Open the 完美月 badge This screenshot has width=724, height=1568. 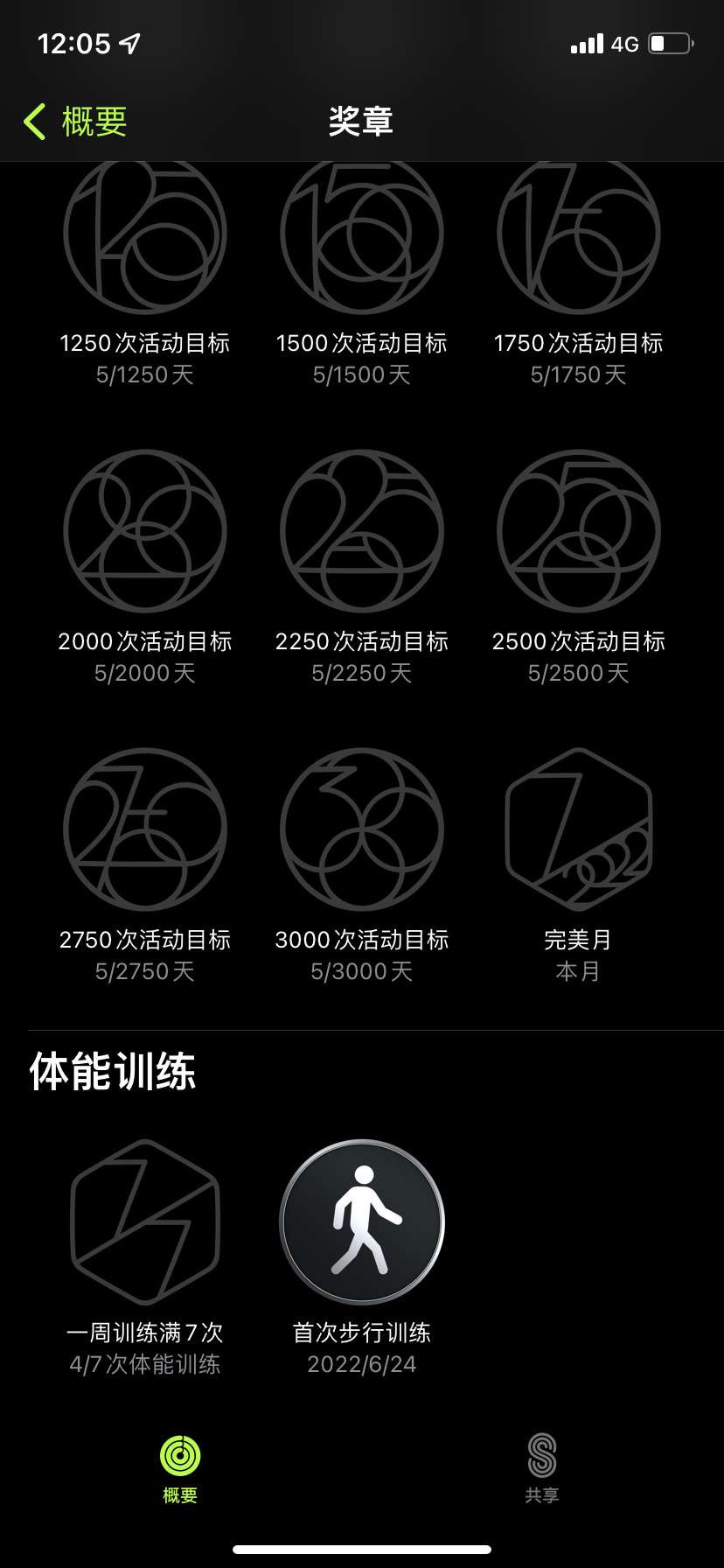pyautogui.click(x=579, y=829)
